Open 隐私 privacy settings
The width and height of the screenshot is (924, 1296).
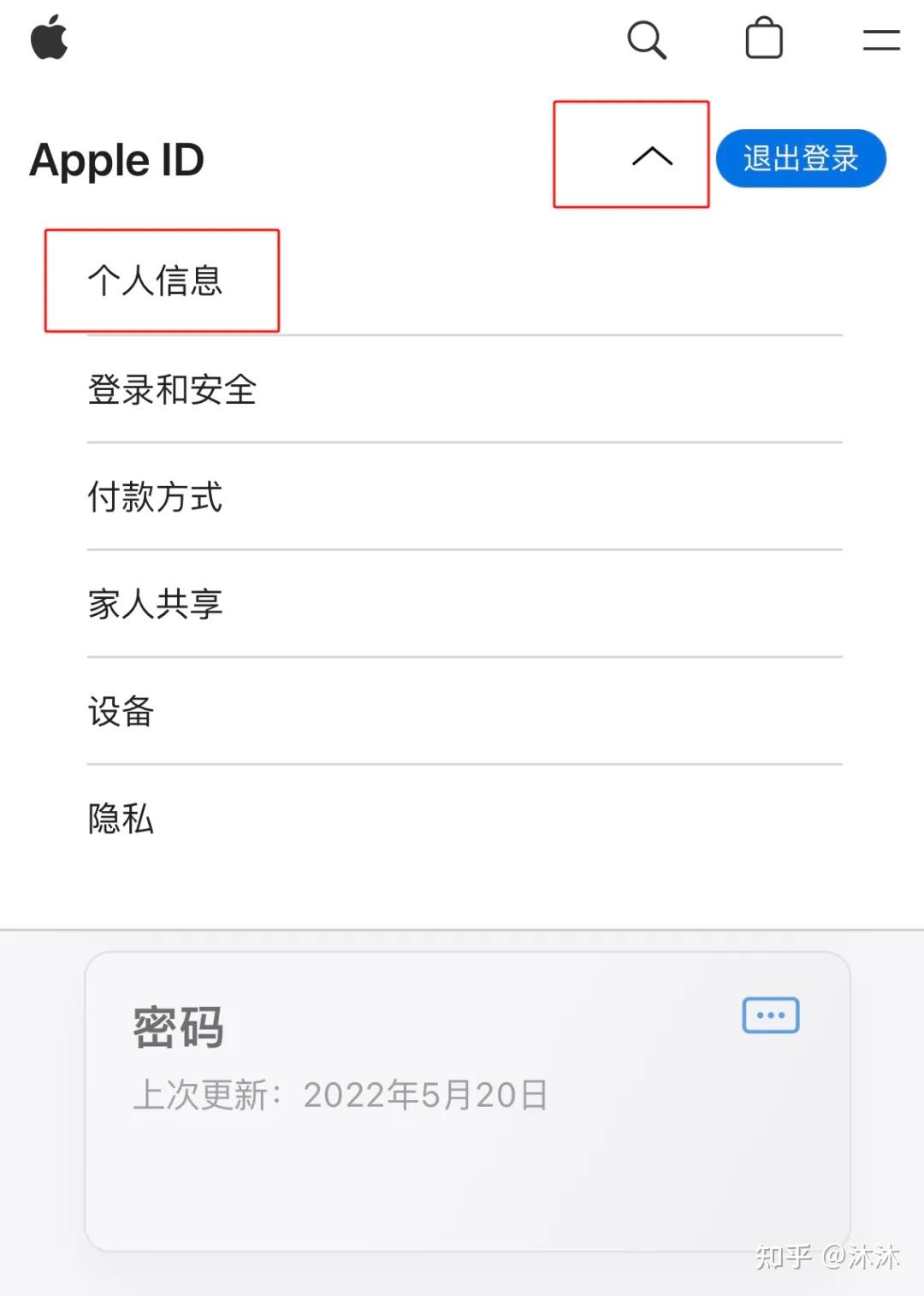click(x=121, y=819)
